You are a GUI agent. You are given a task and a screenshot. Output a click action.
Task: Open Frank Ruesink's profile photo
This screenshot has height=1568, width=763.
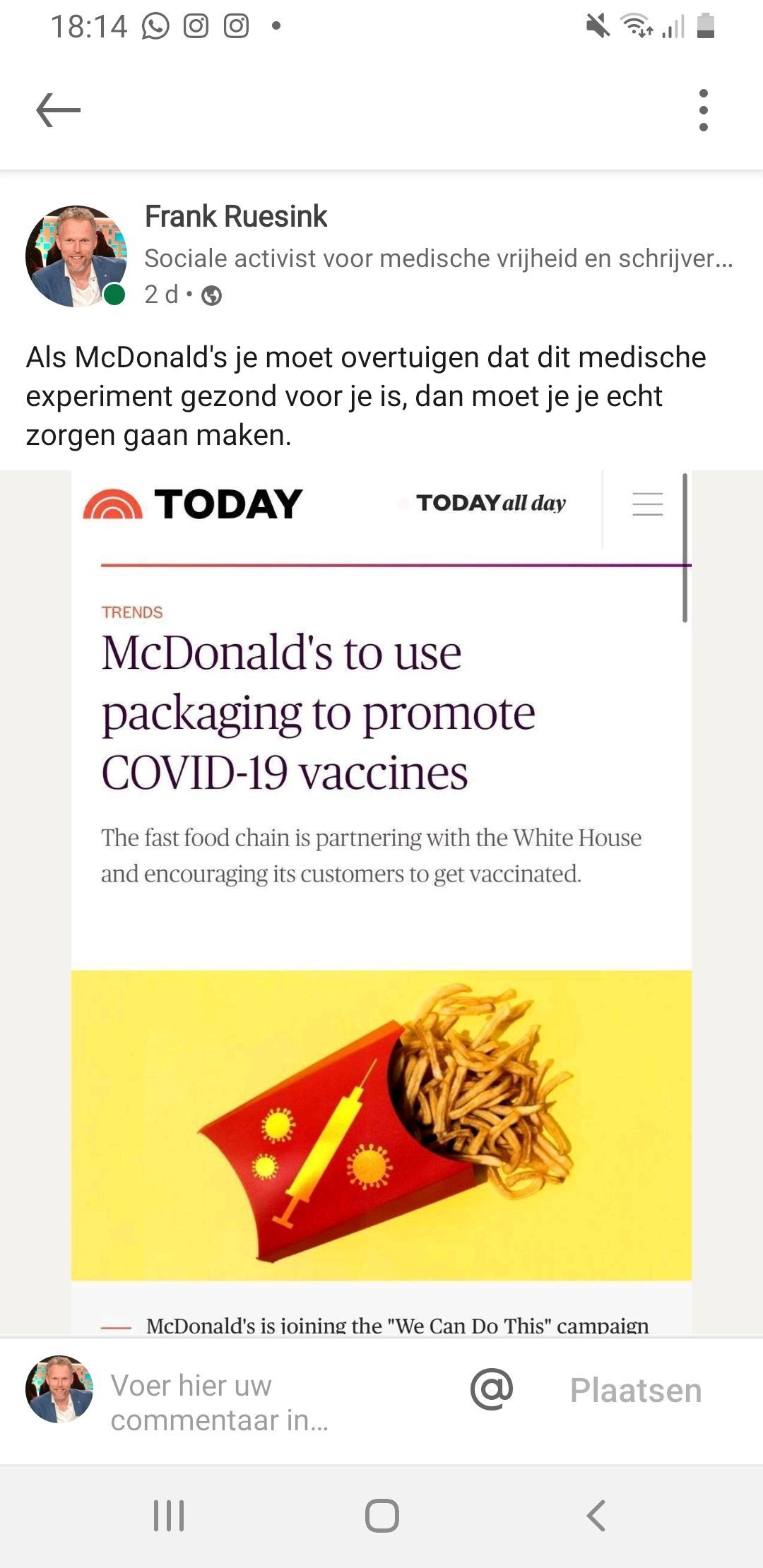76,256
